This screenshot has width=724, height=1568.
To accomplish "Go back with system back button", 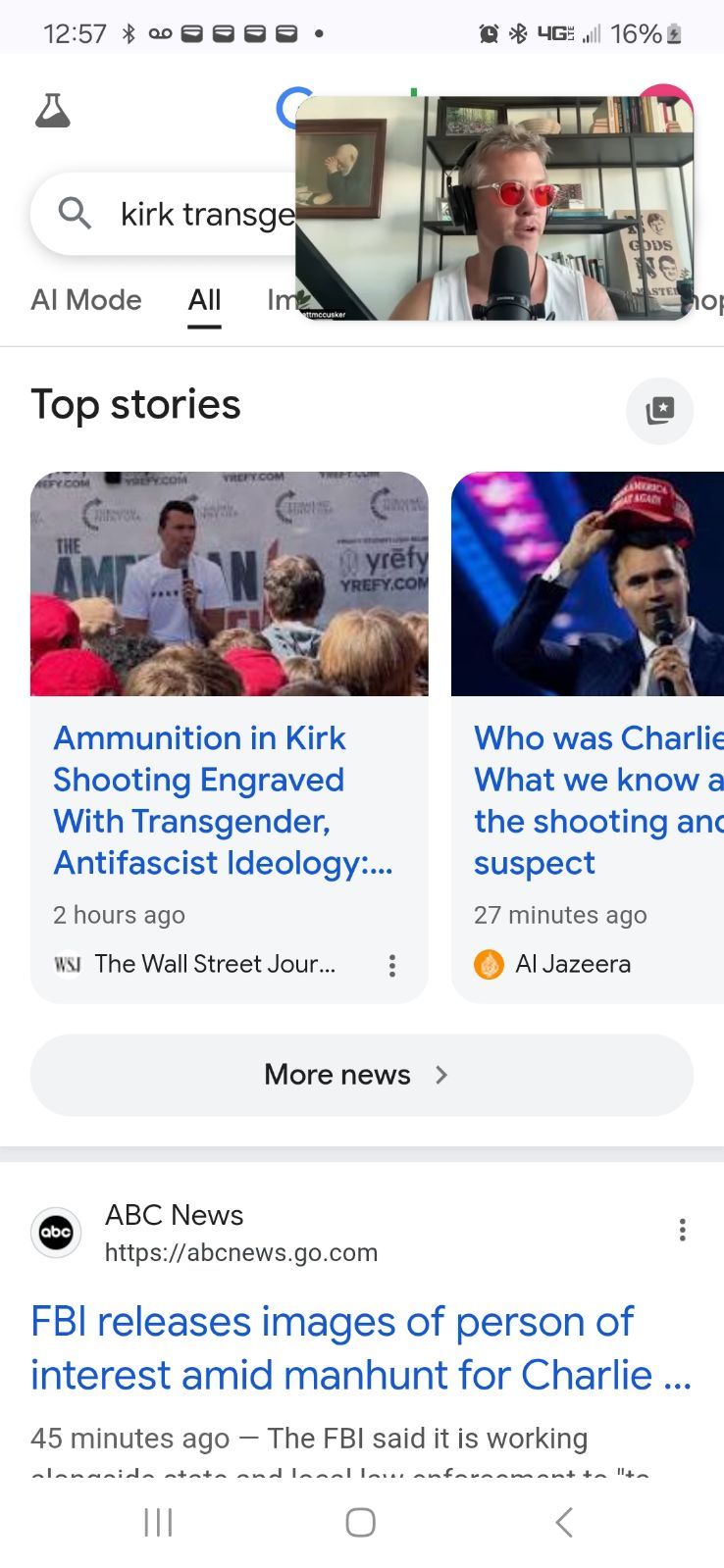I will click(563, 1522).
